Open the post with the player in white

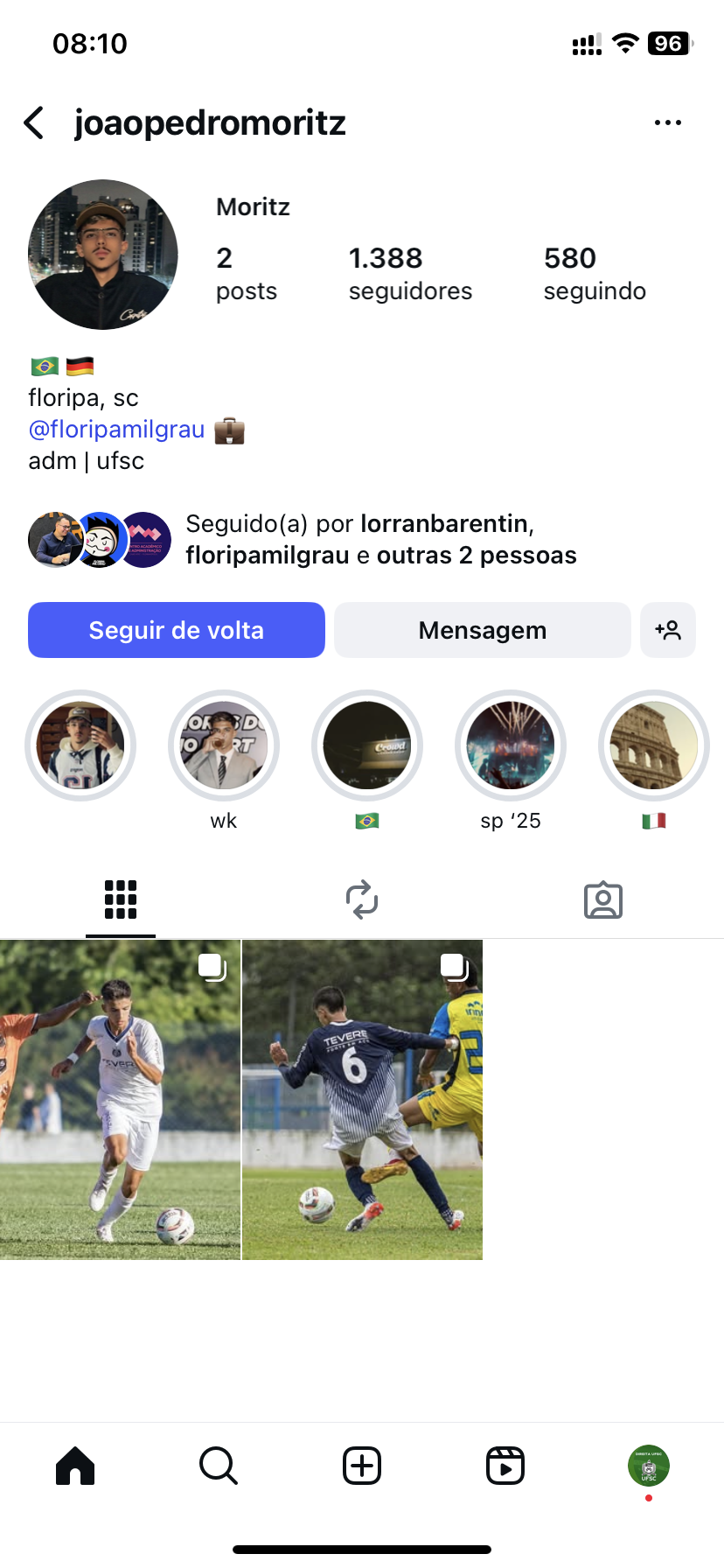click(120, 1100)
